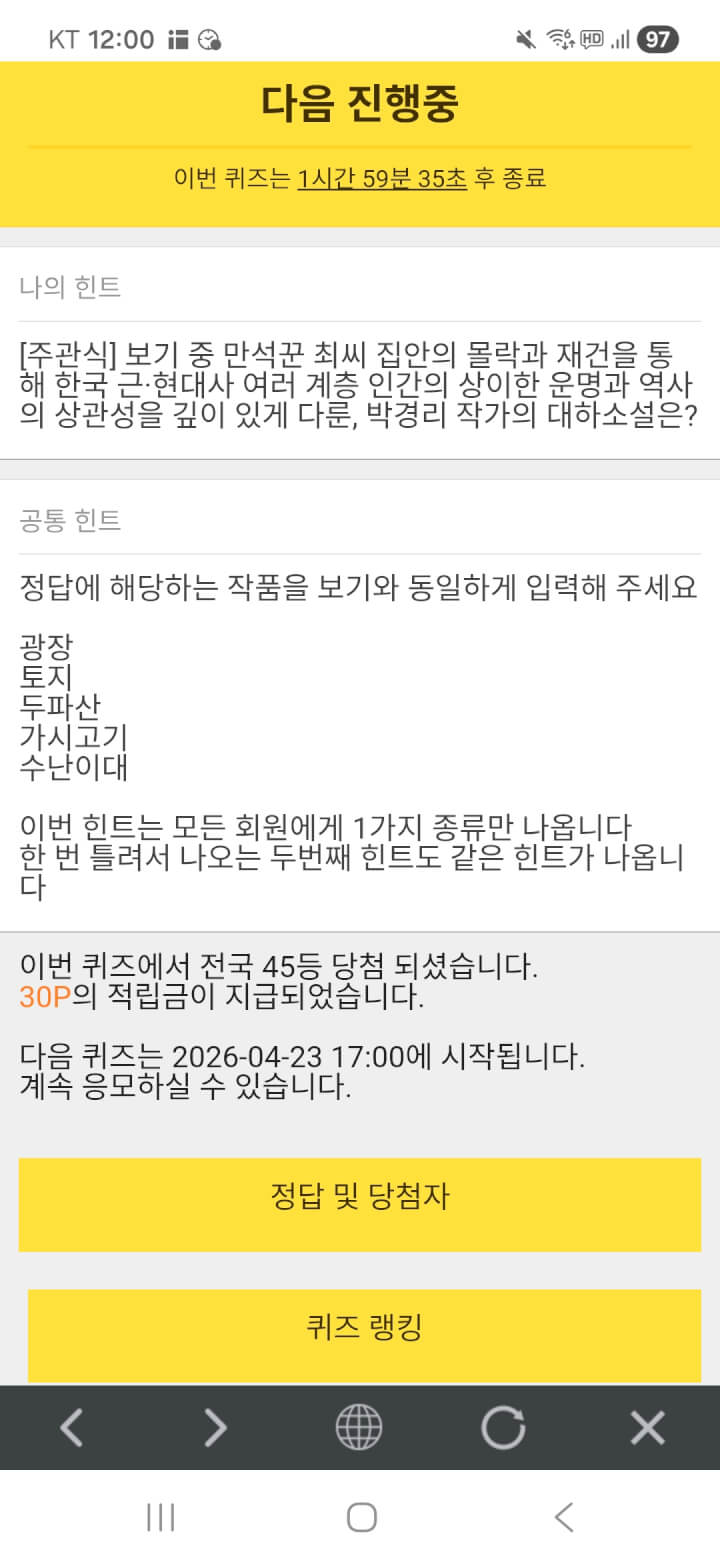
Task: Open page in external browser globe icon
Action: [x=359, y=1427]
